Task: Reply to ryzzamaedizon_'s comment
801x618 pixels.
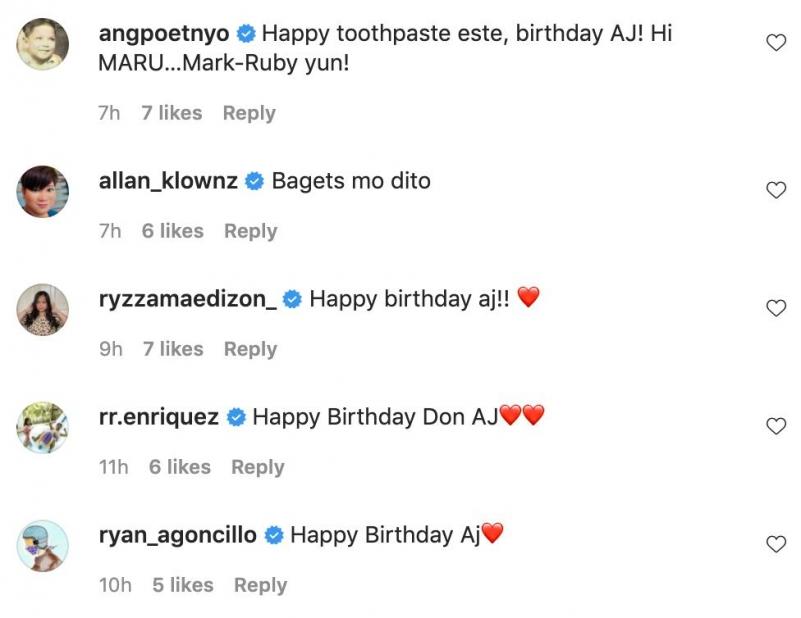Action: (250, 349)
